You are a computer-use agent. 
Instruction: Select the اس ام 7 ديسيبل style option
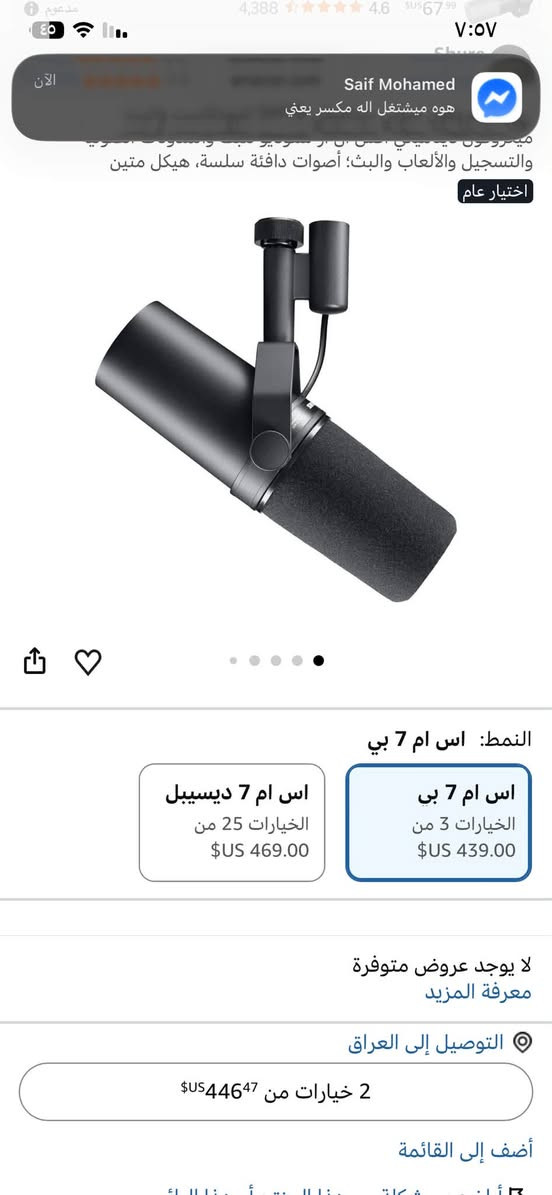coord(232,822)
